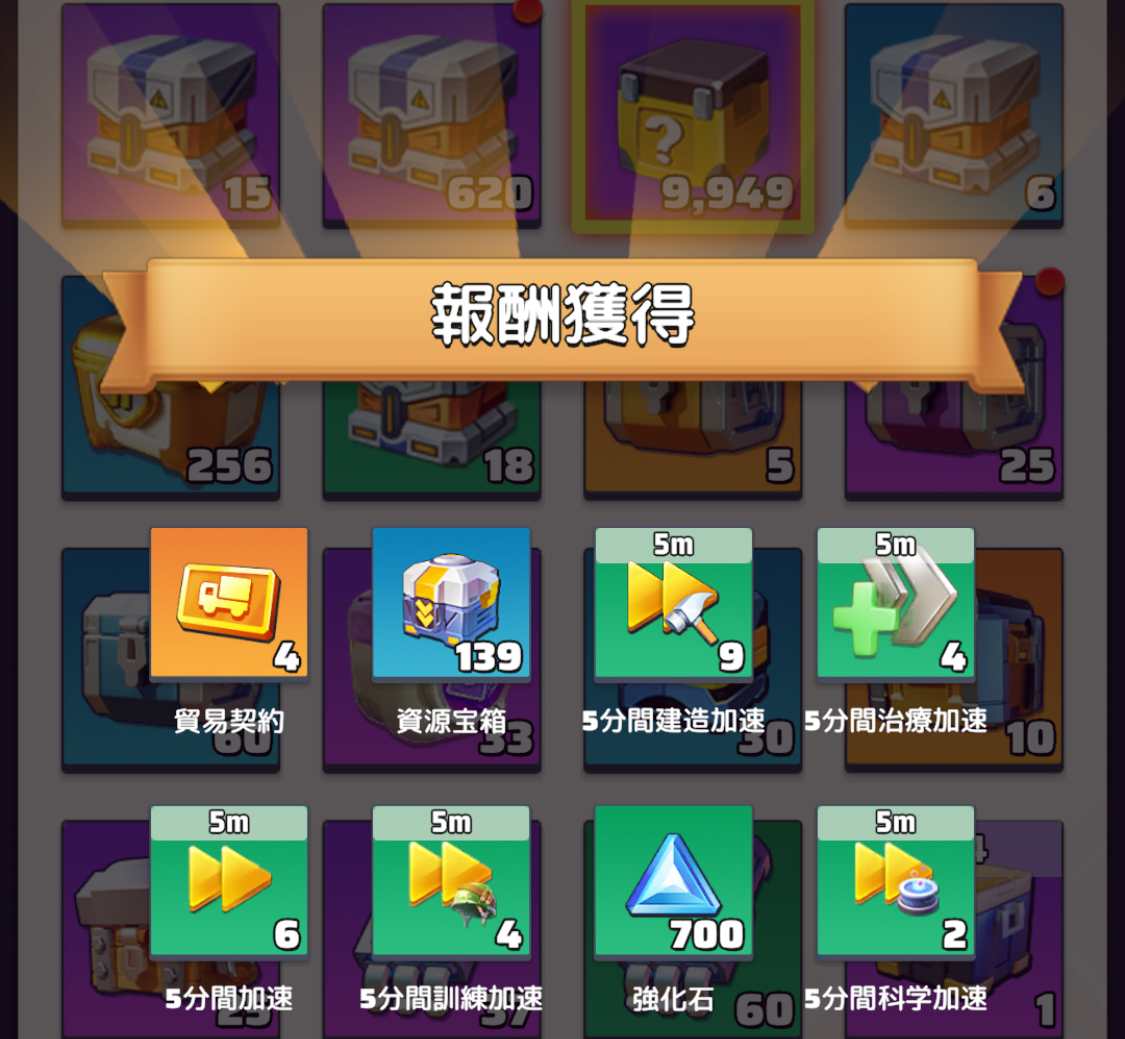
Task: Show details of the 5分間科学加速 reward
Action: [895, 882]
